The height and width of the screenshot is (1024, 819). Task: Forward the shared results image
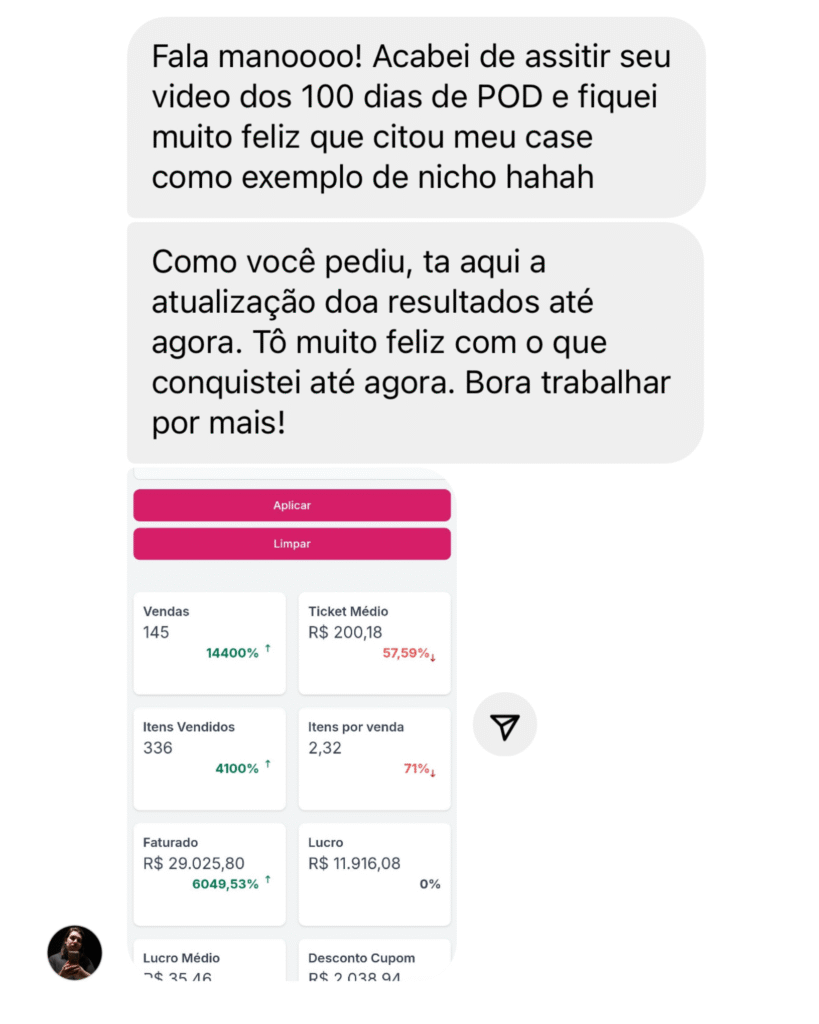(505, 725)
